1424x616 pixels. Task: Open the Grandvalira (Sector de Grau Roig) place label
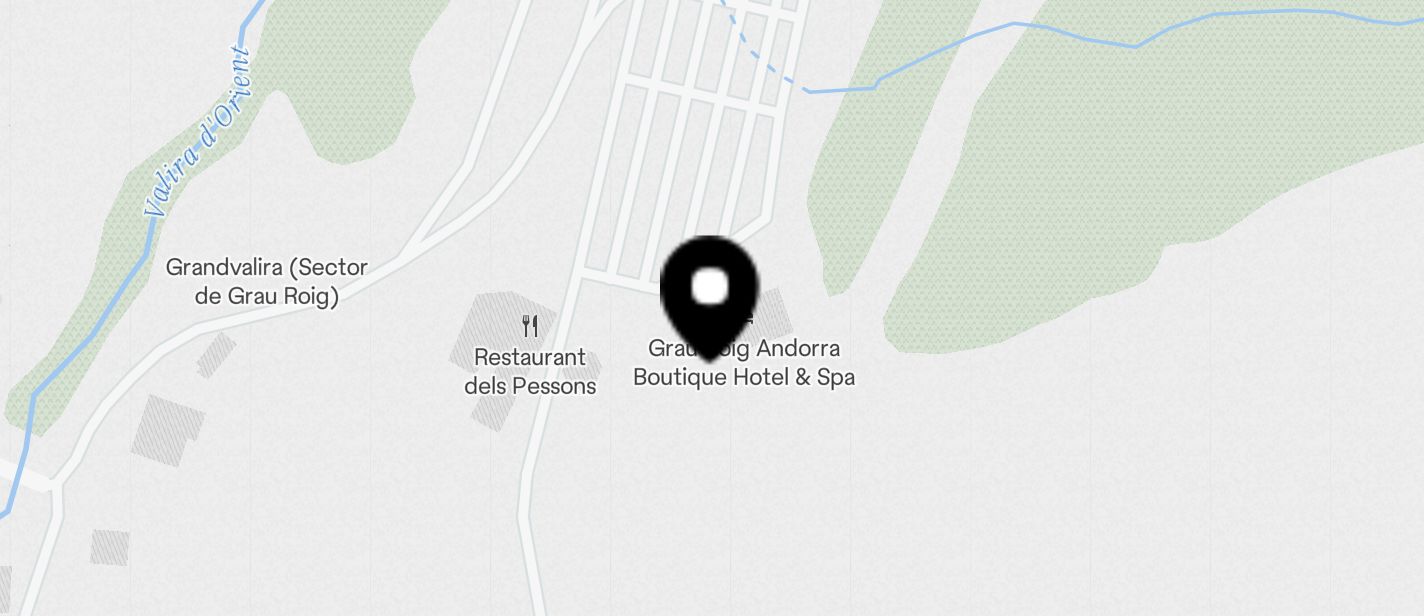point(267,282)
